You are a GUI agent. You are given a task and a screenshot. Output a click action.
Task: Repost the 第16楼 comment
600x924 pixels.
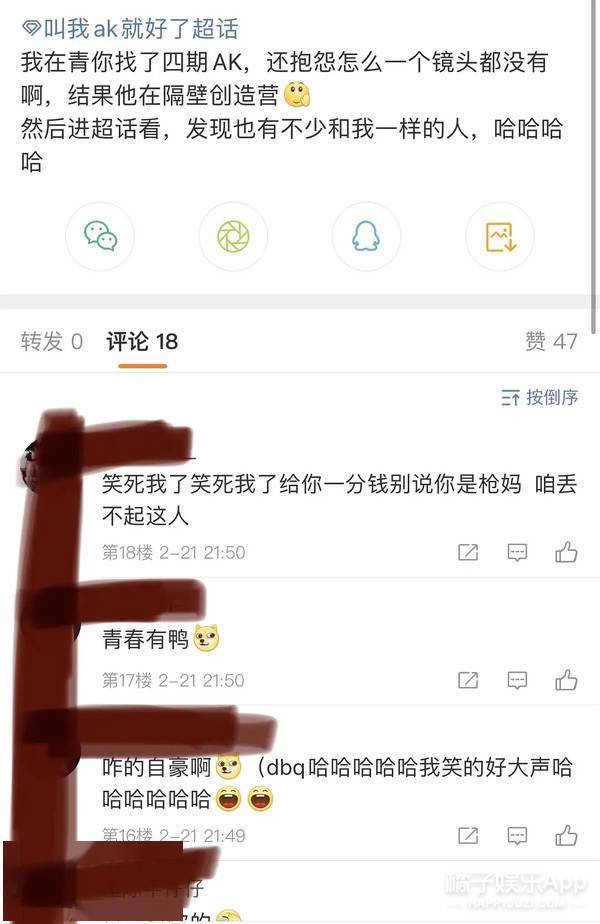(468, 835)
